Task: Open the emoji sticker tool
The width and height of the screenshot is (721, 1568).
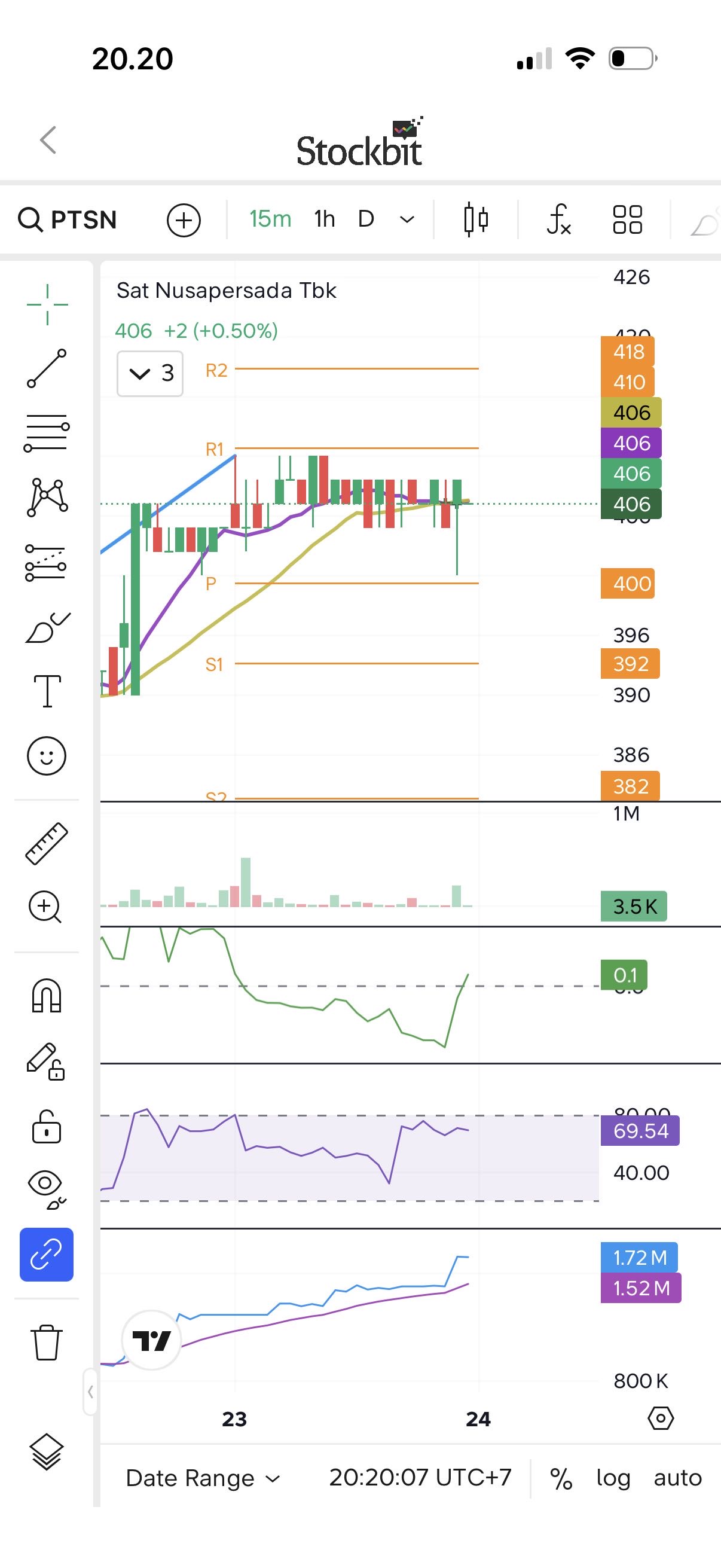Action: click(x=47, y=756)
